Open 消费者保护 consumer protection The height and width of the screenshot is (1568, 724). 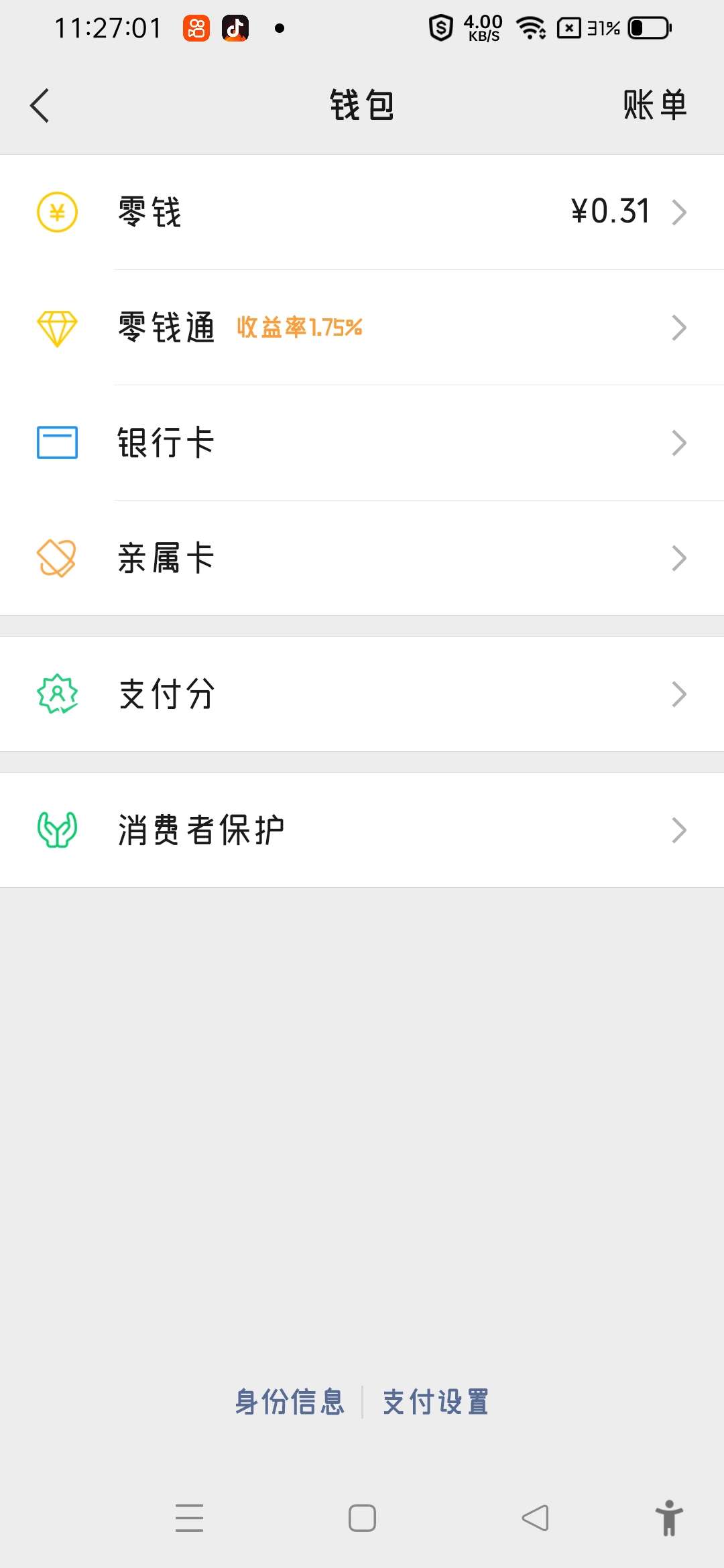click(362, 830)
